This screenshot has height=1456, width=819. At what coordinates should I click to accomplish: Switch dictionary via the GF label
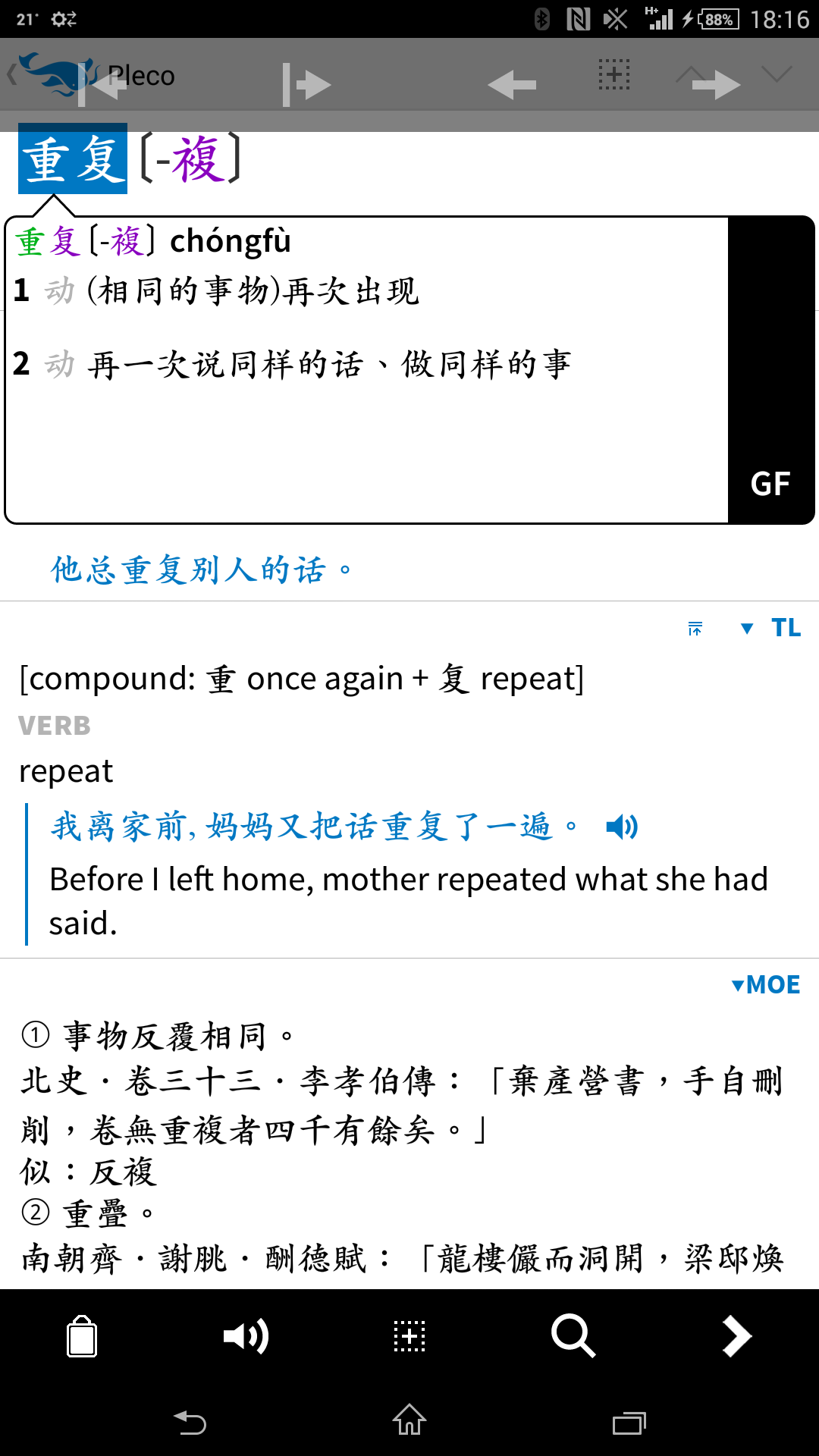point(770,484)
